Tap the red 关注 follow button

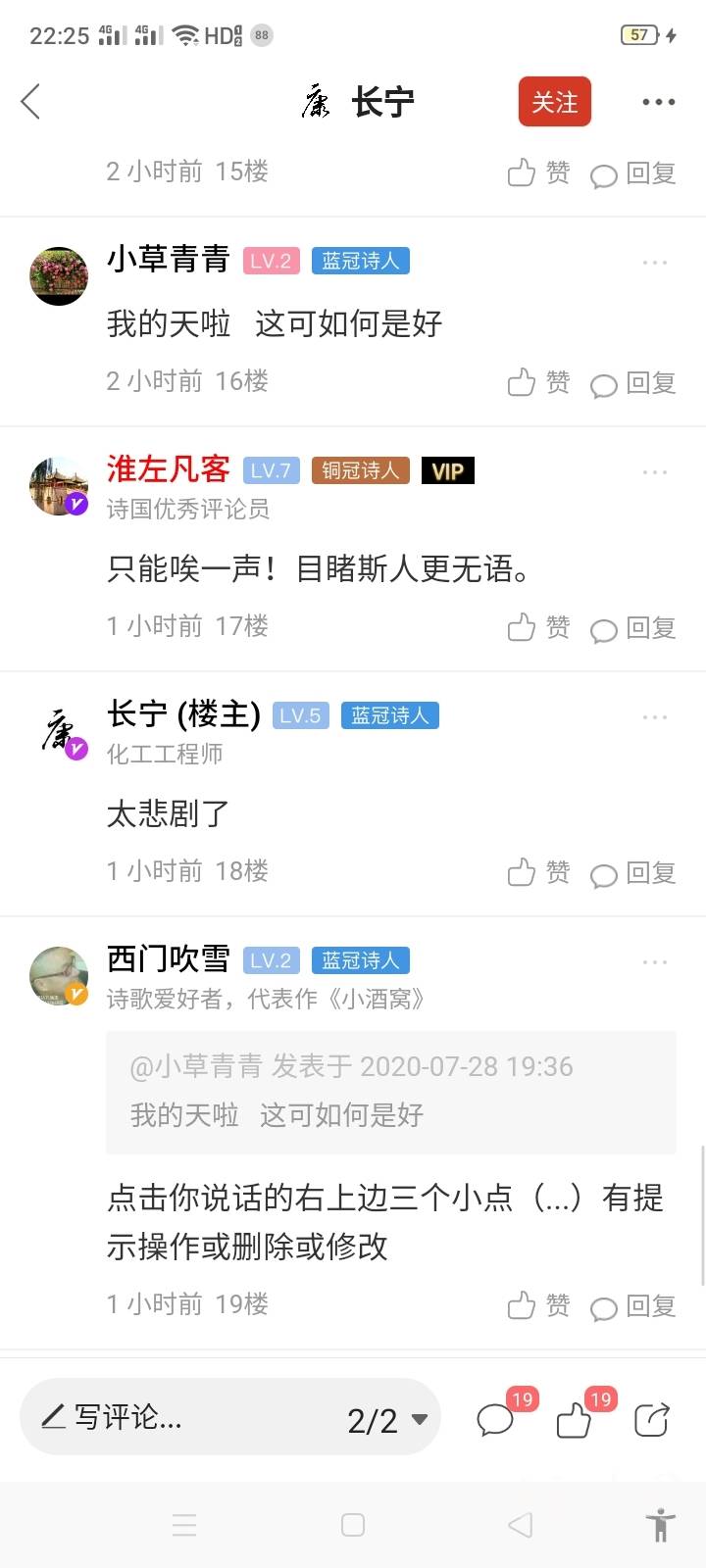coord(554,102)
